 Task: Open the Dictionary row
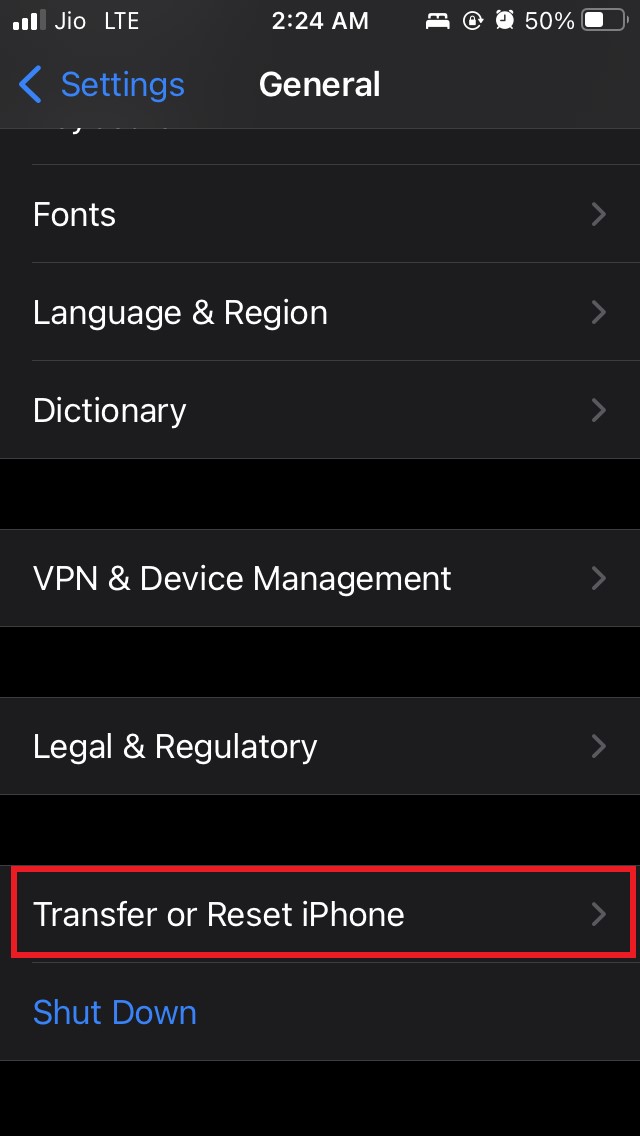tap(320, 411)
